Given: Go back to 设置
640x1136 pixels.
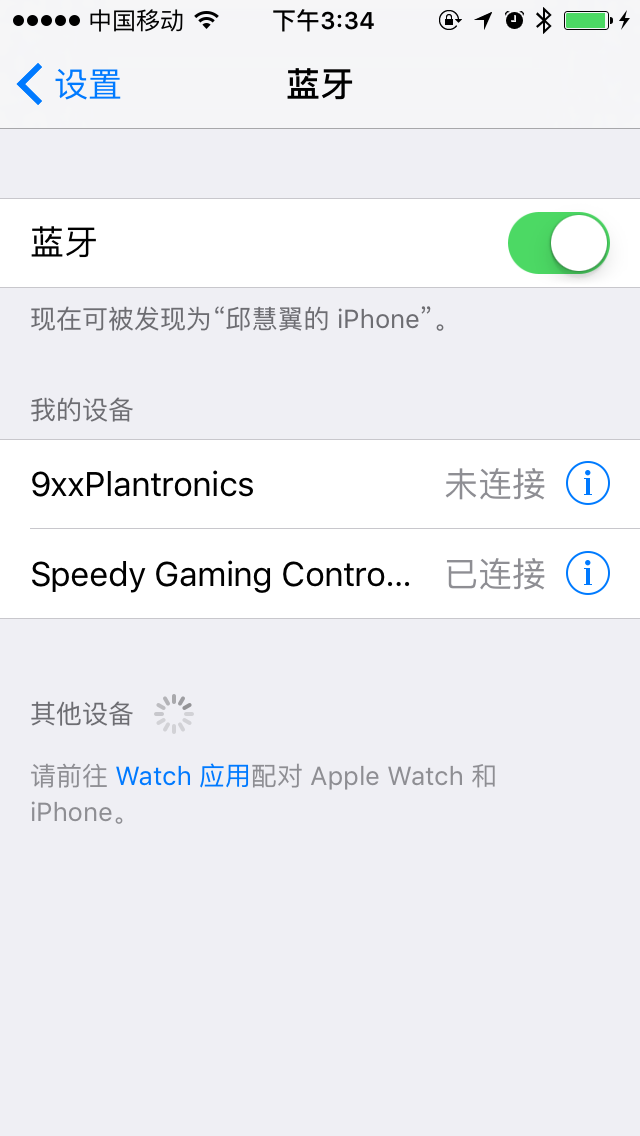Looking at the screenshot, I should (x=68, y=85).
